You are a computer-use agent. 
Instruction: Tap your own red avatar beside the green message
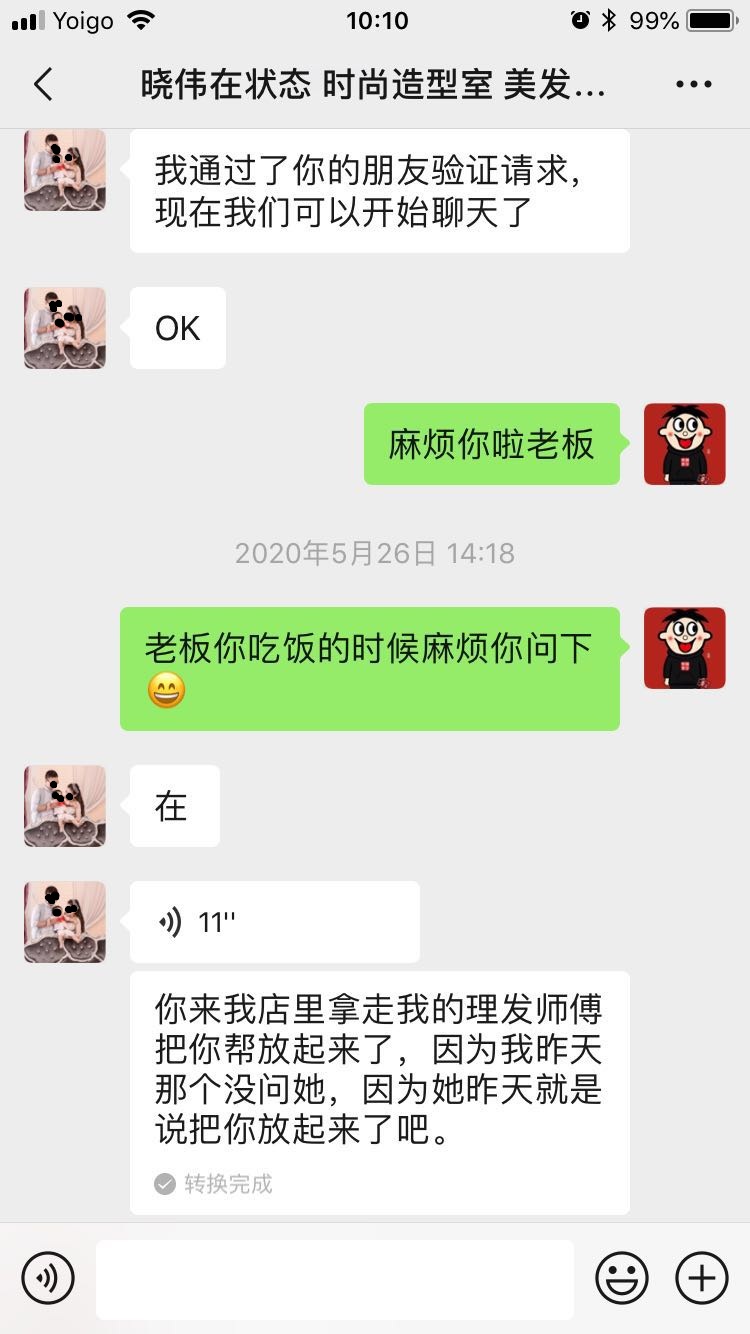pyautogui.click(x=685, y=445)
